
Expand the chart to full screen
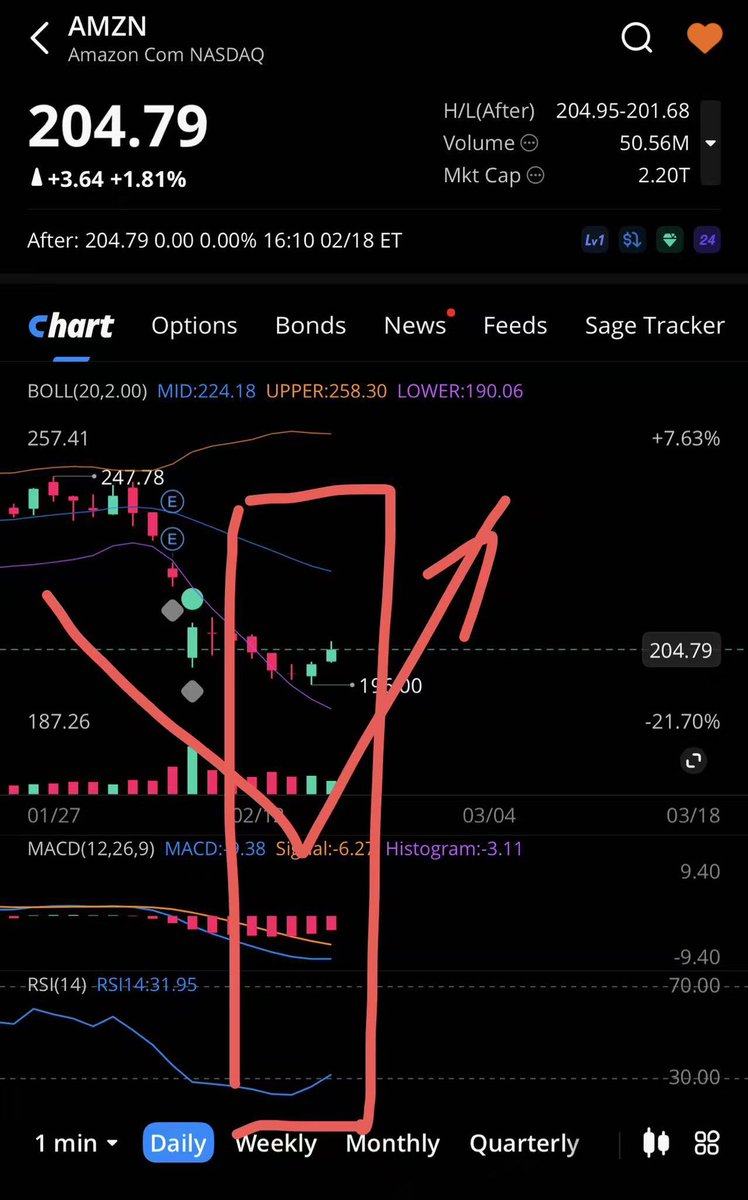[x=693, y=762]
